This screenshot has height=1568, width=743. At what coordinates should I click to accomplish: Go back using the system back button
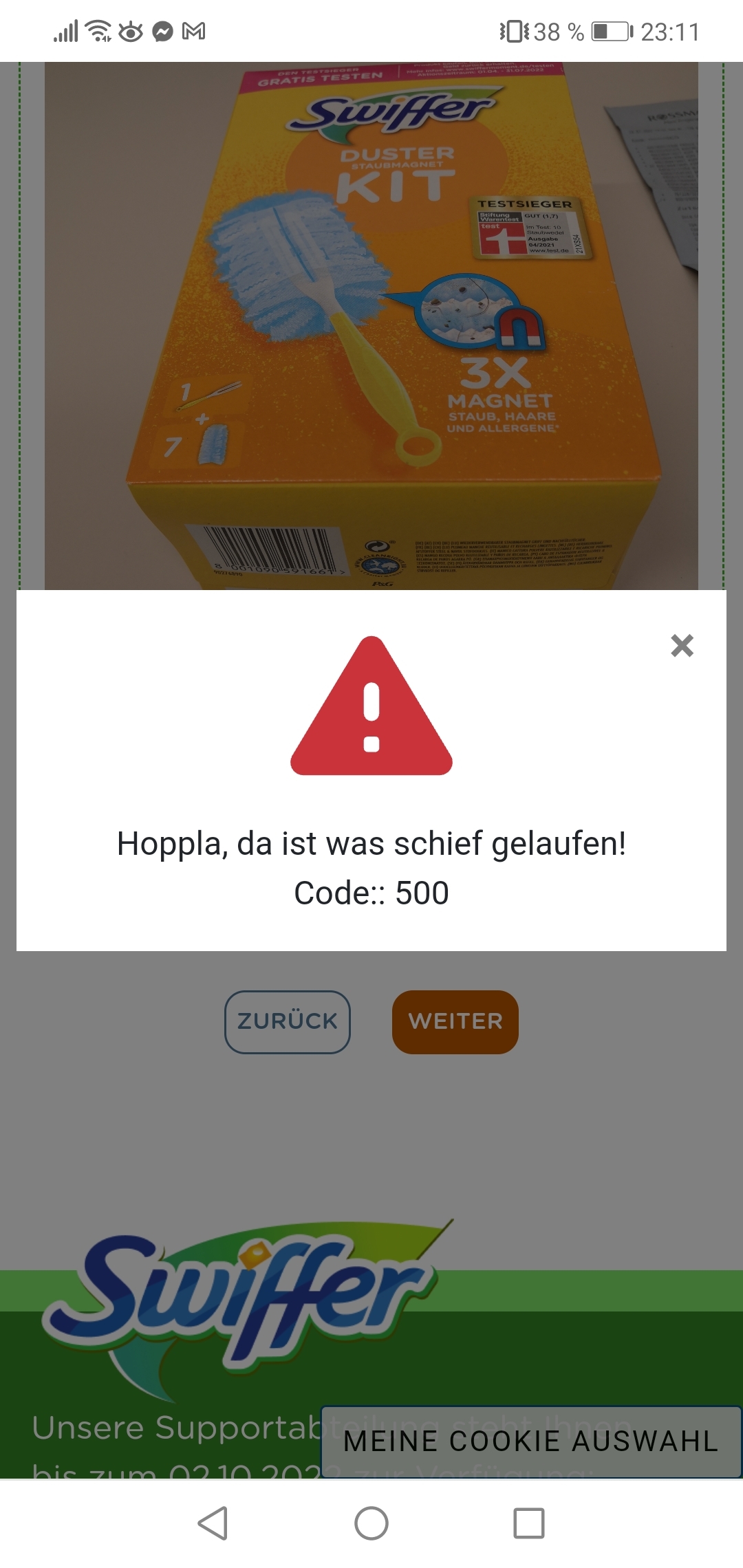point(213,1523)
